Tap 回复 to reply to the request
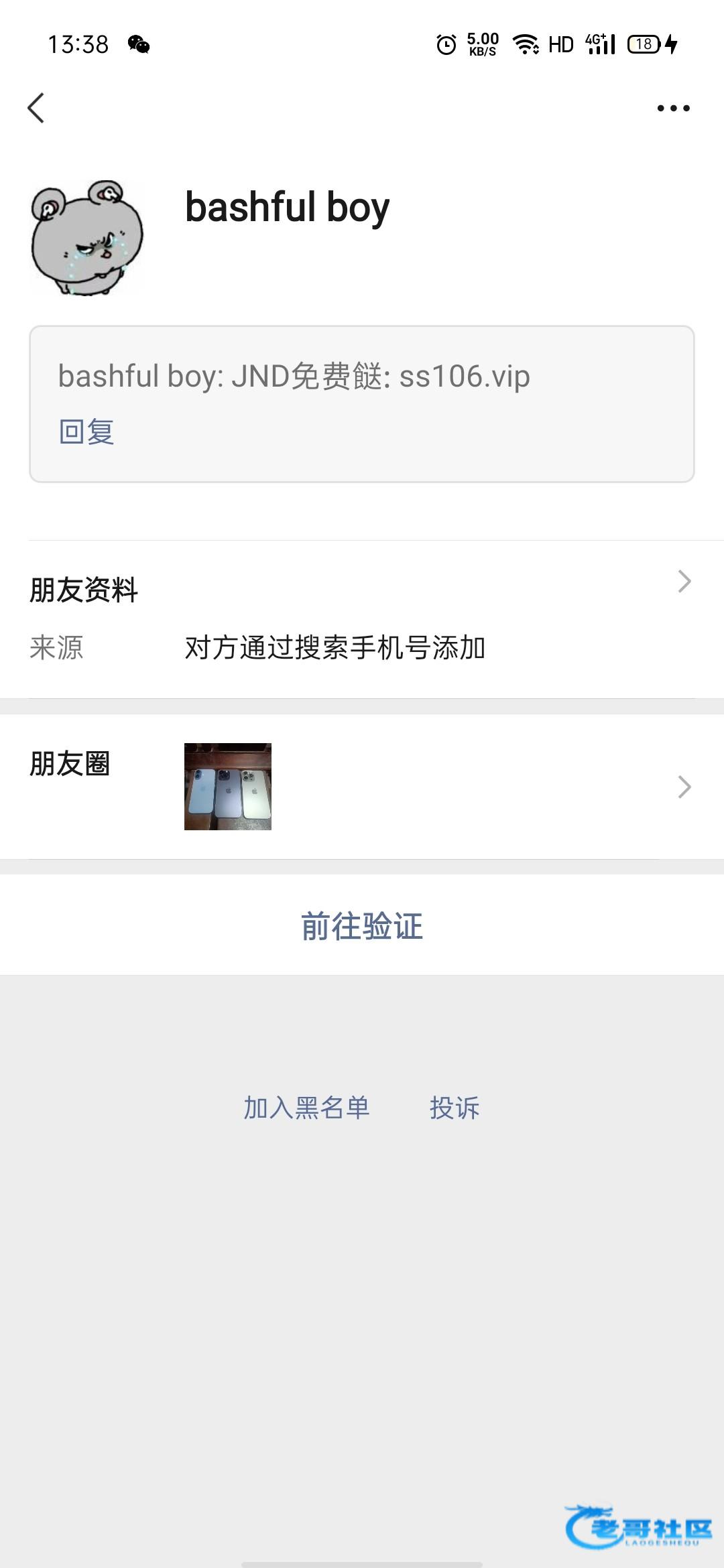The width and height of the screenshot is (724, 1568). tap(86, 432)
